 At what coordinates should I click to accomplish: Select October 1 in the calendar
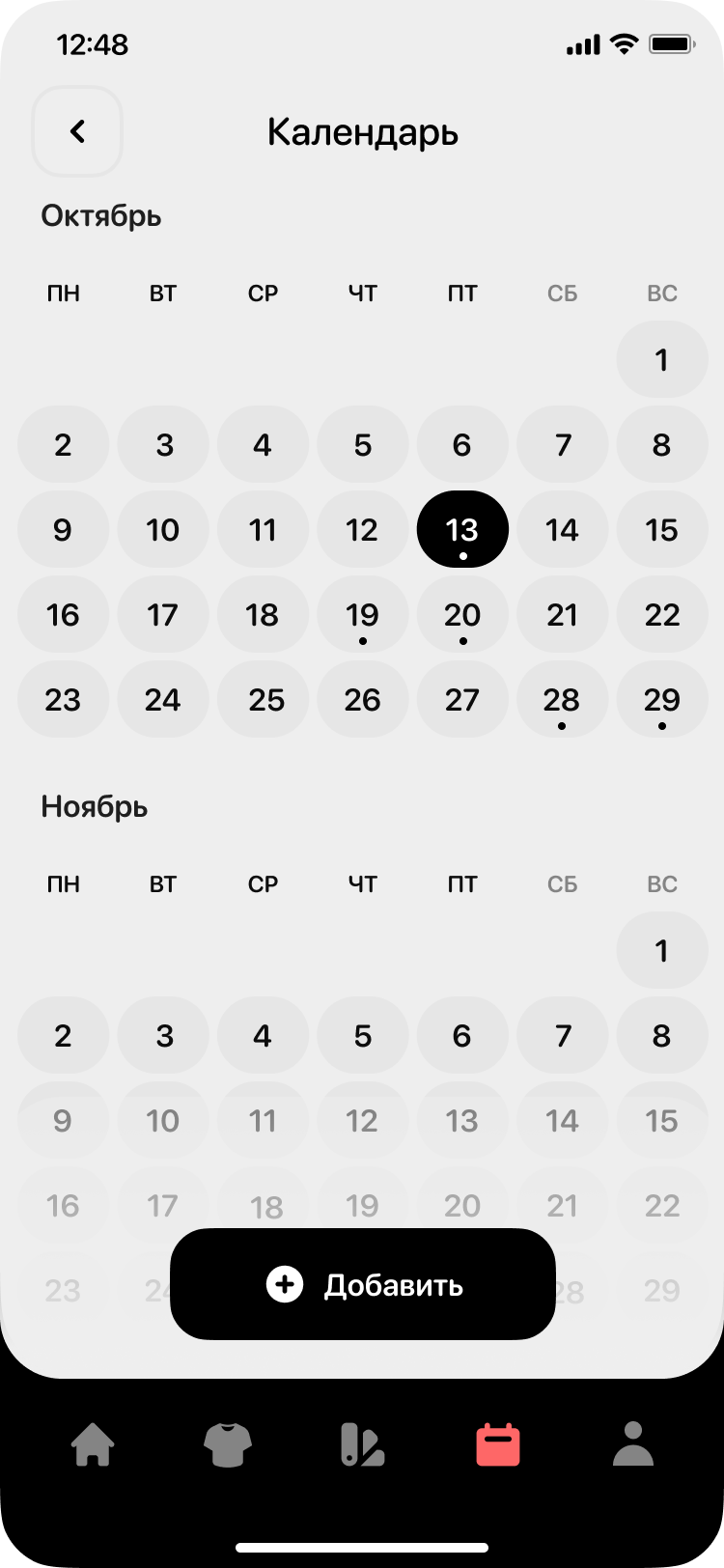click(662, 360)
